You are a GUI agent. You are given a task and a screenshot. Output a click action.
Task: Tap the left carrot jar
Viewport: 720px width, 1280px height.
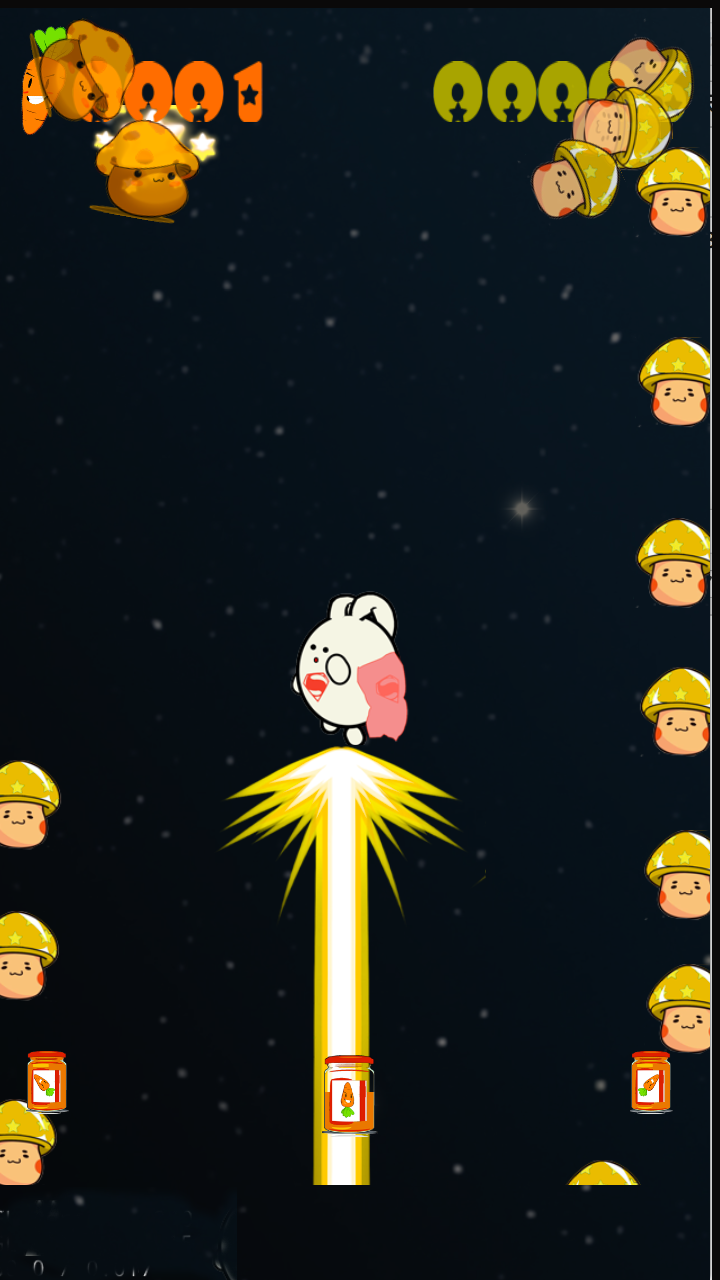point(46,1082)
